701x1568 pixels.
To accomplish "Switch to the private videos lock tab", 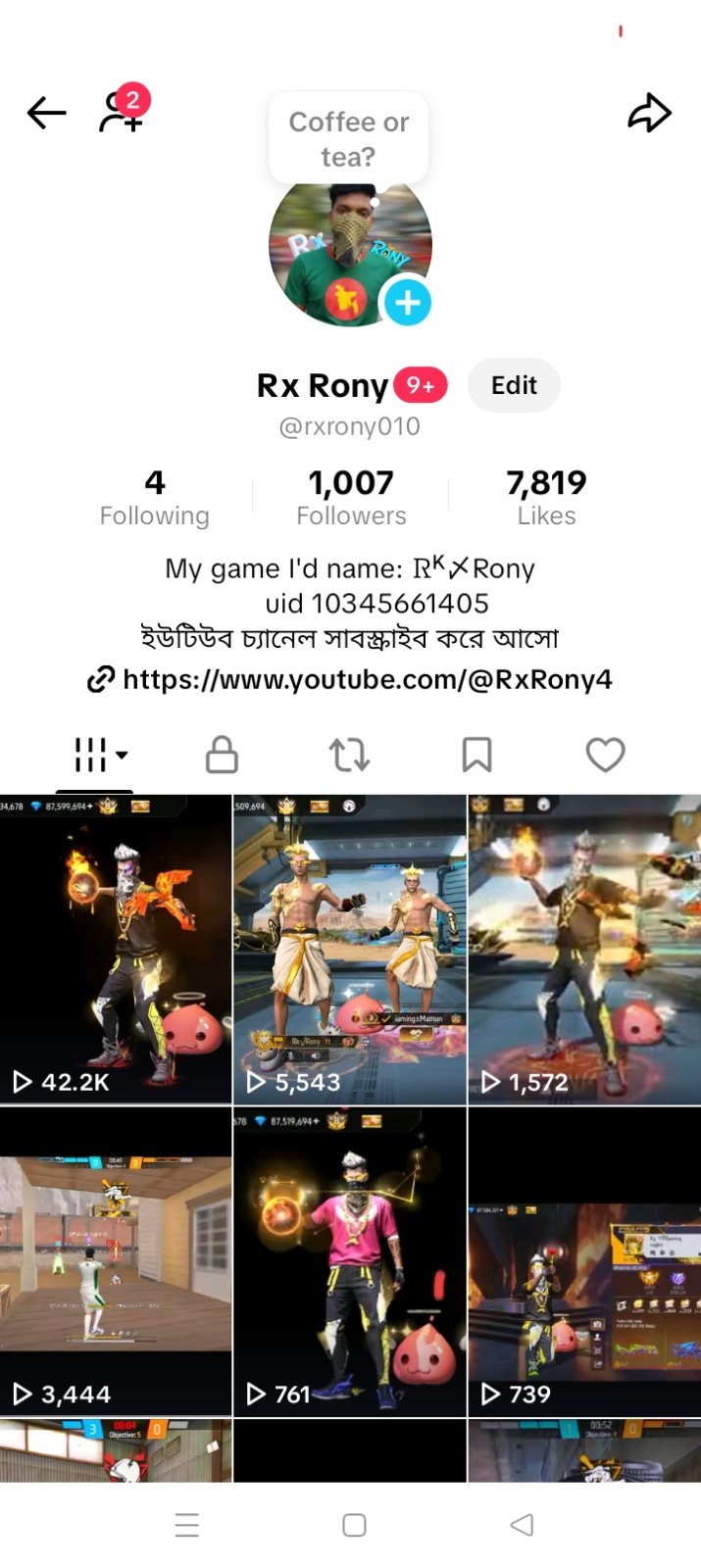I will tap(222, 755).
